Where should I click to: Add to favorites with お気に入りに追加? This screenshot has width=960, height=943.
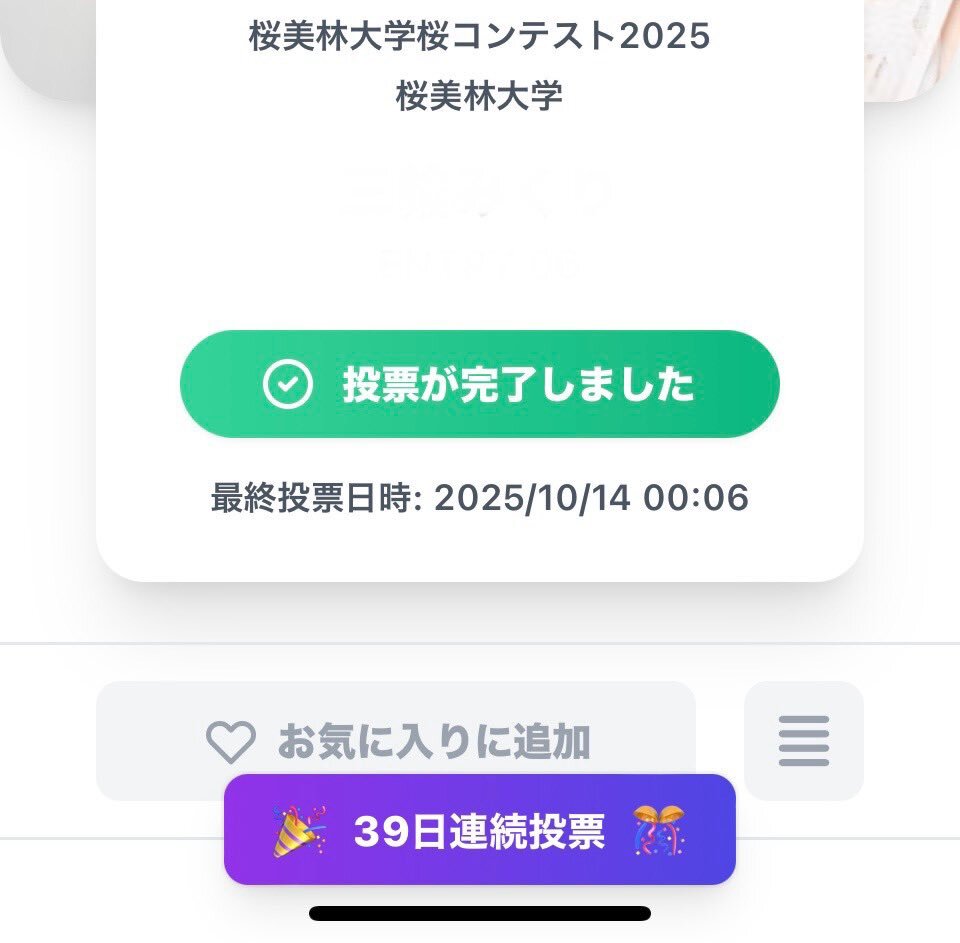[x=395, y=728]
